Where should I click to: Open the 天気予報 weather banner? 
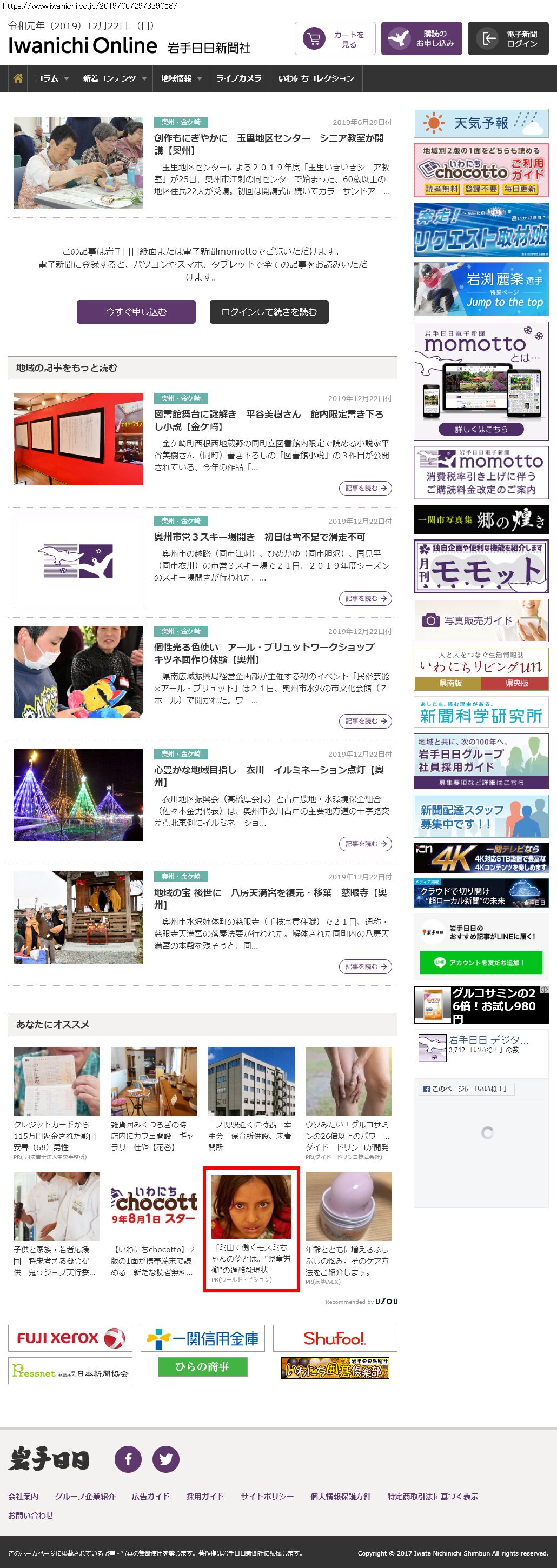click(x=481, y=124)
